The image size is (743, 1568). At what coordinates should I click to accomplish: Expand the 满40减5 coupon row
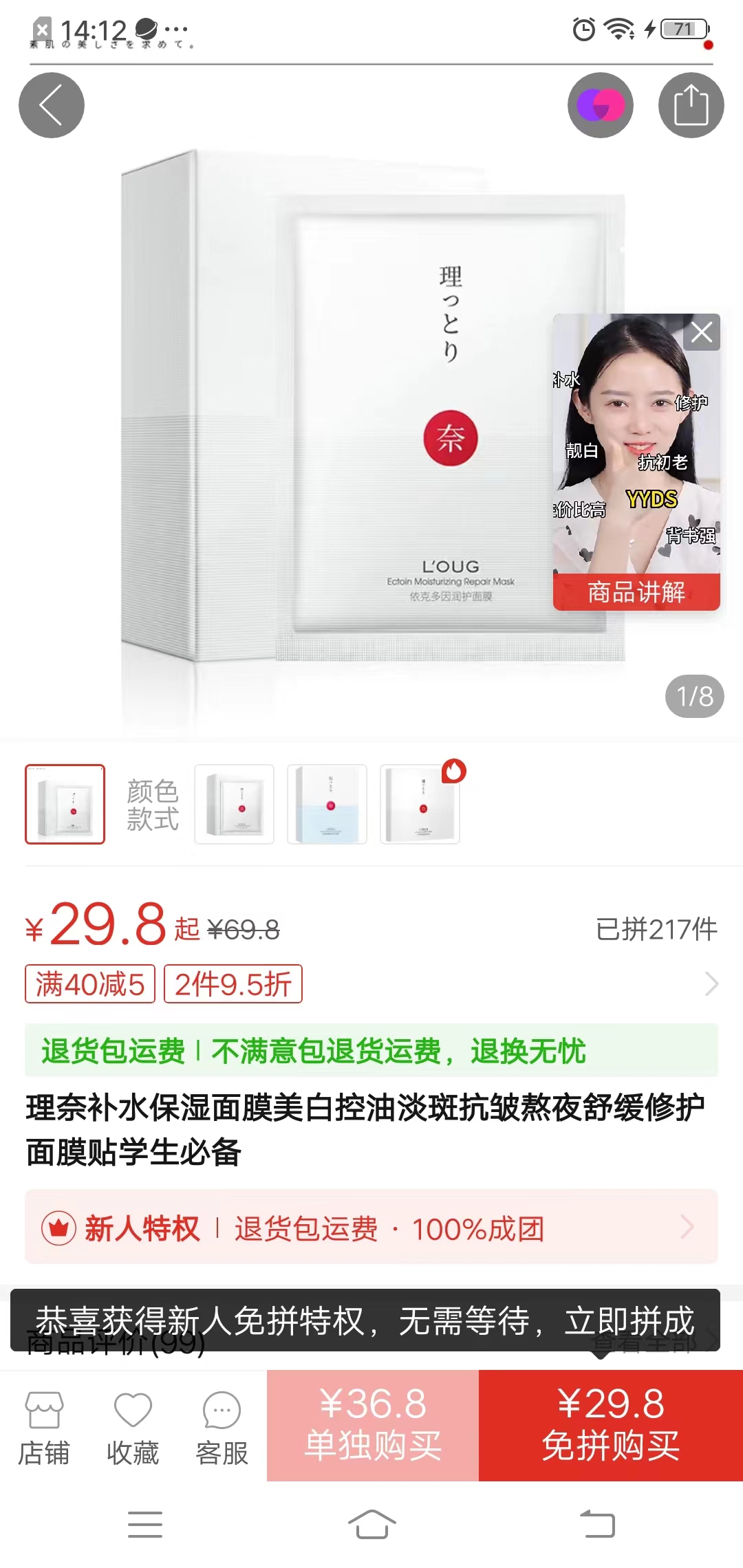click(x=711, y=984)
